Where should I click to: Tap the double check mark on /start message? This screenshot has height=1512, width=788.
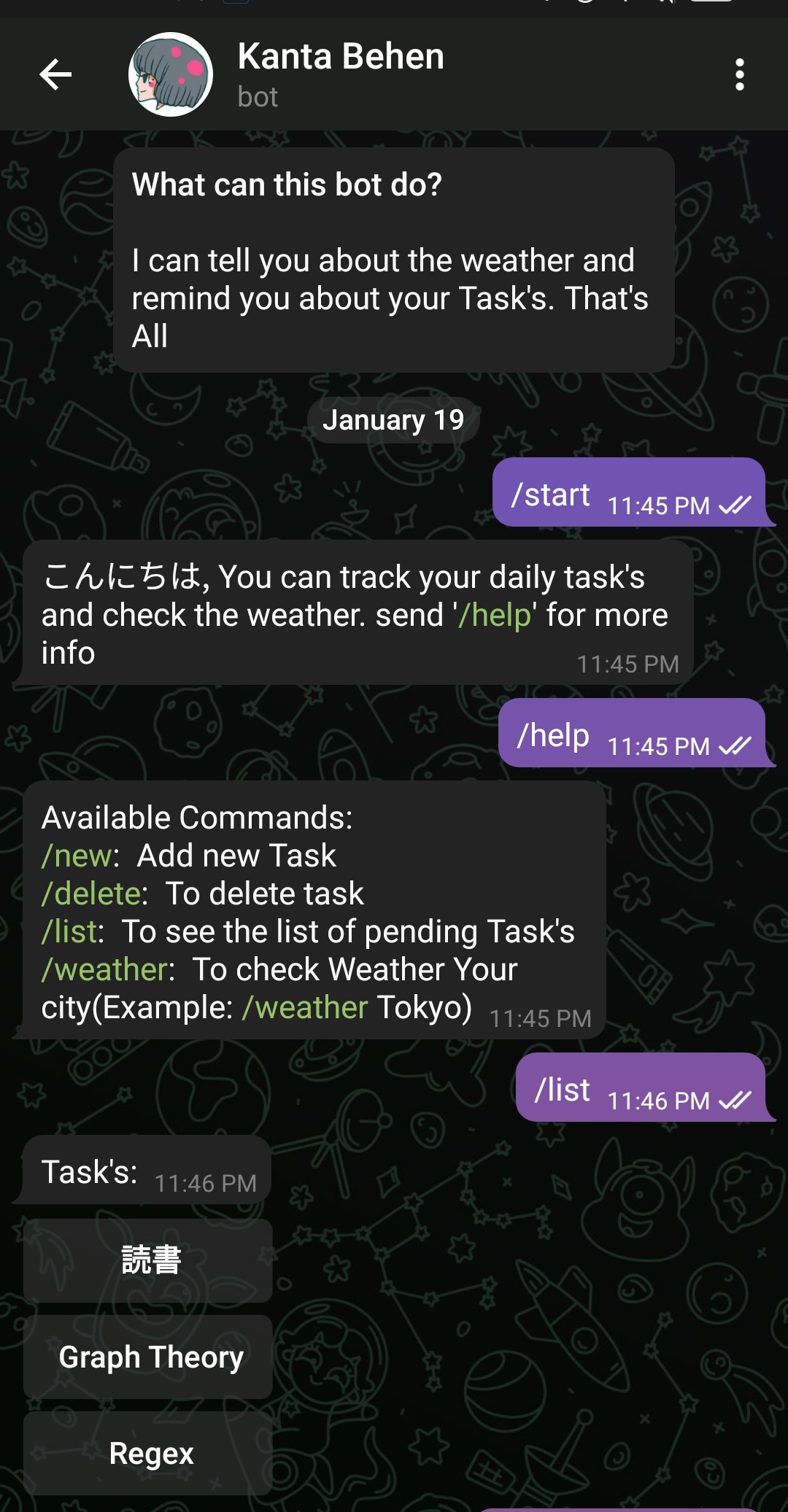tap(736, 505)
